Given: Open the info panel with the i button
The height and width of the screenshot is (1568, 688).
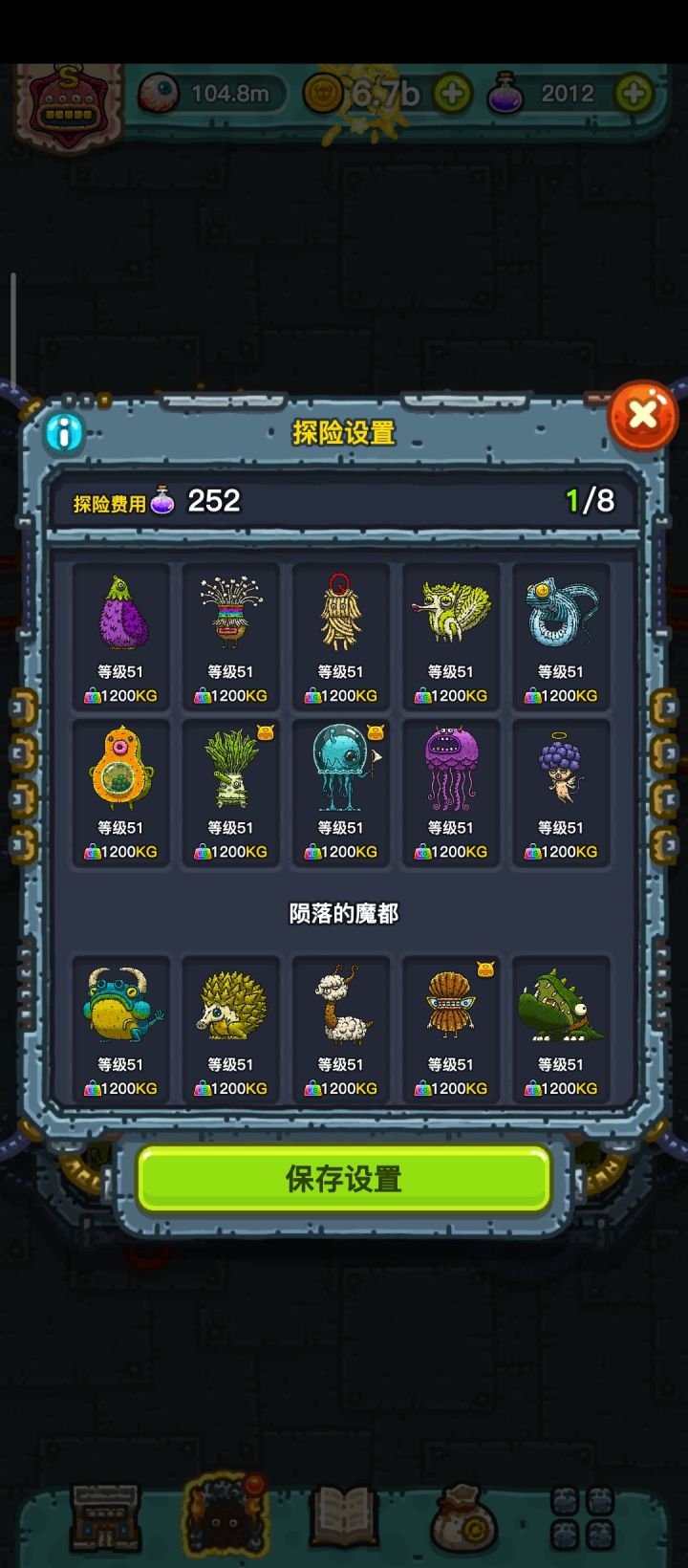Looking at the screenshot, I should tap(64, 432).
